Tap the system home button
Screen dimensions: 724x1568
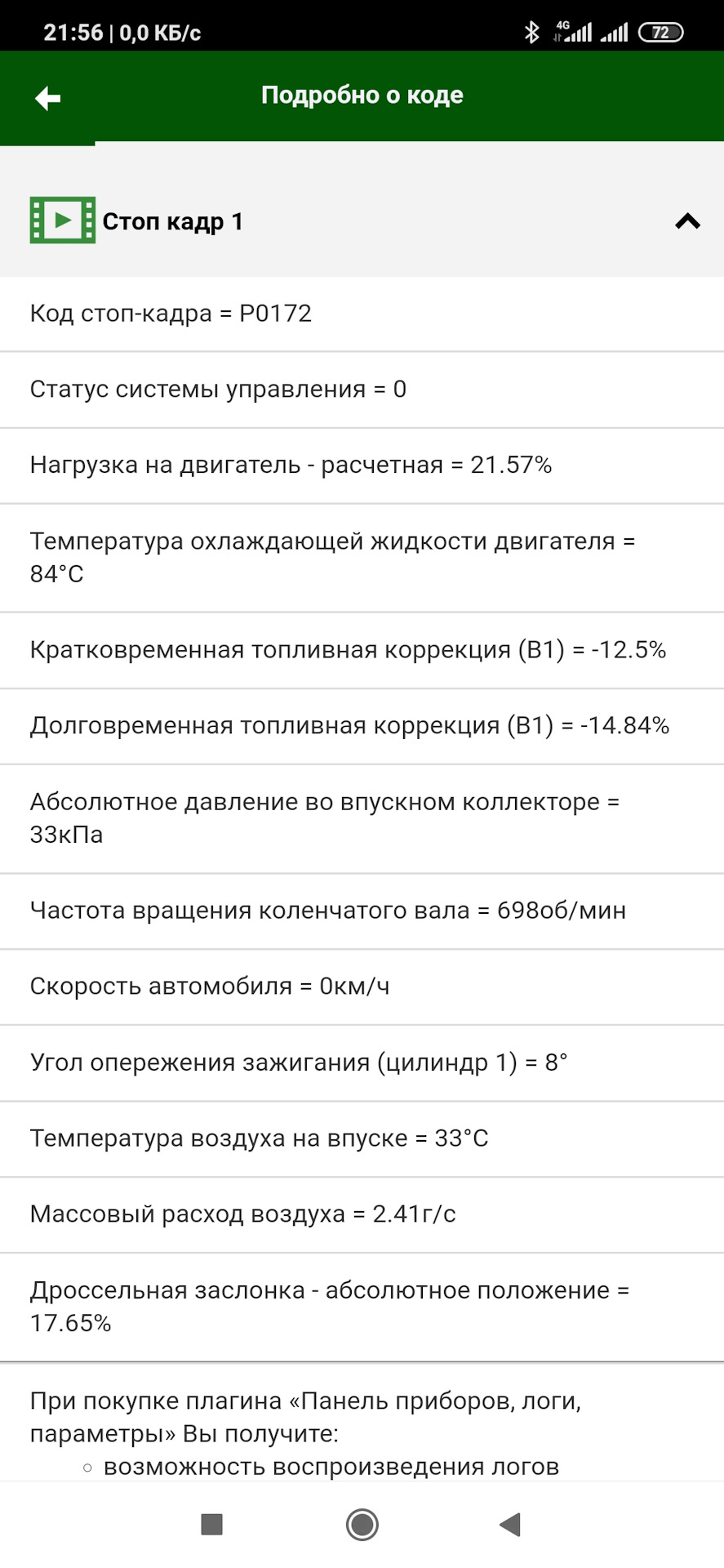coord(362,1524)
